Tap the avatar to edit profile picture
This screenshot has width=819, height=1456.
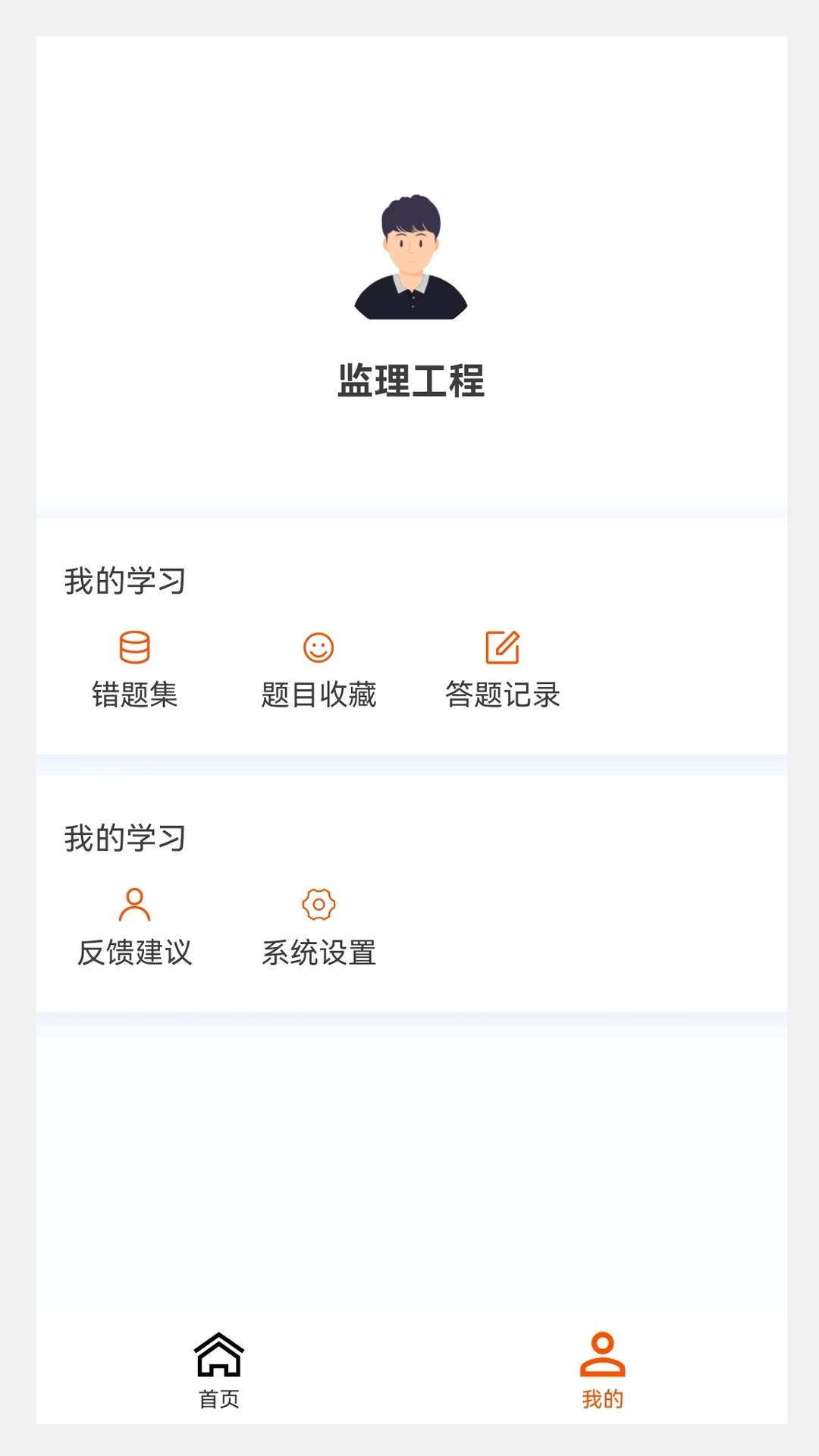click(409, 256)
